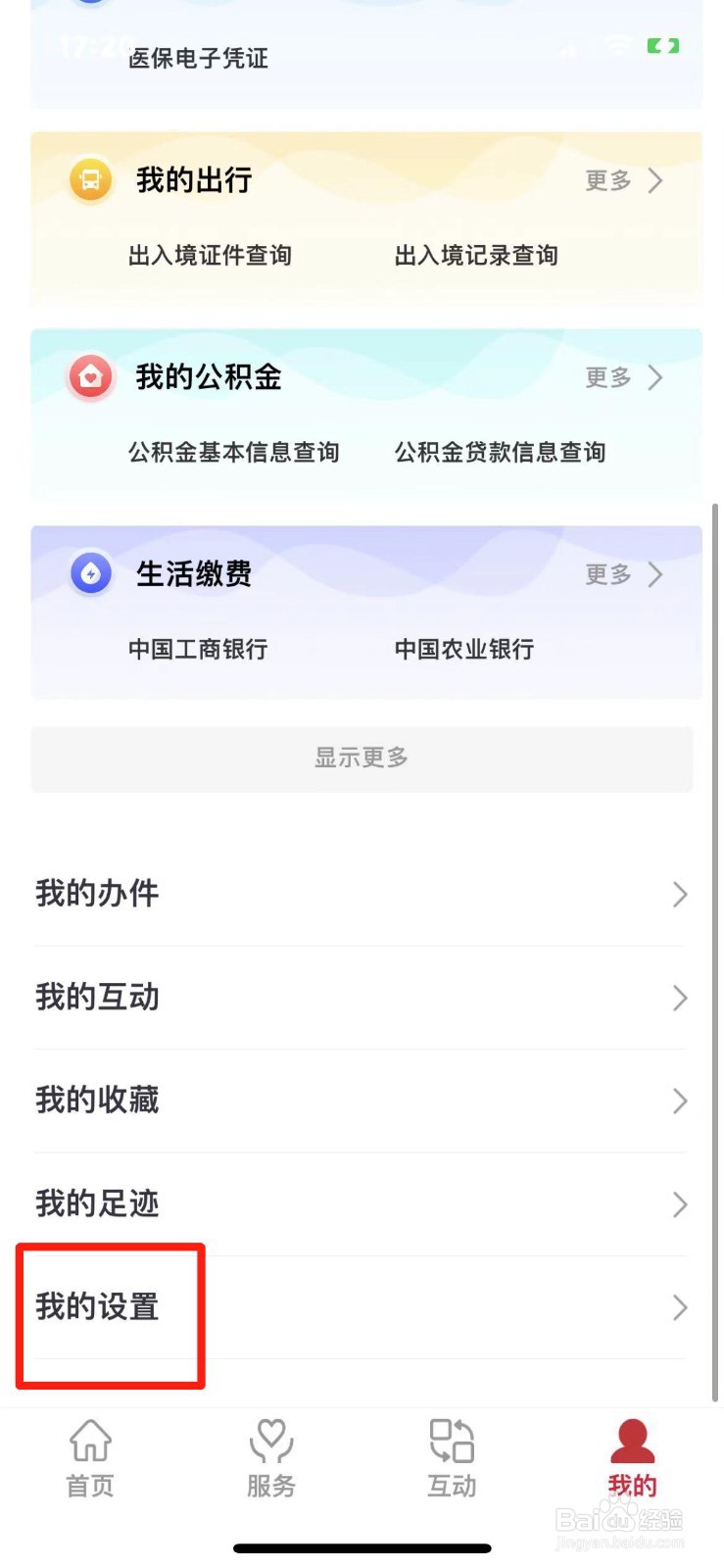Tap the bus icon beside 我的出行
Image resolution: width=724 pixels, height=1568 pixels.
[x=90, y=180]
